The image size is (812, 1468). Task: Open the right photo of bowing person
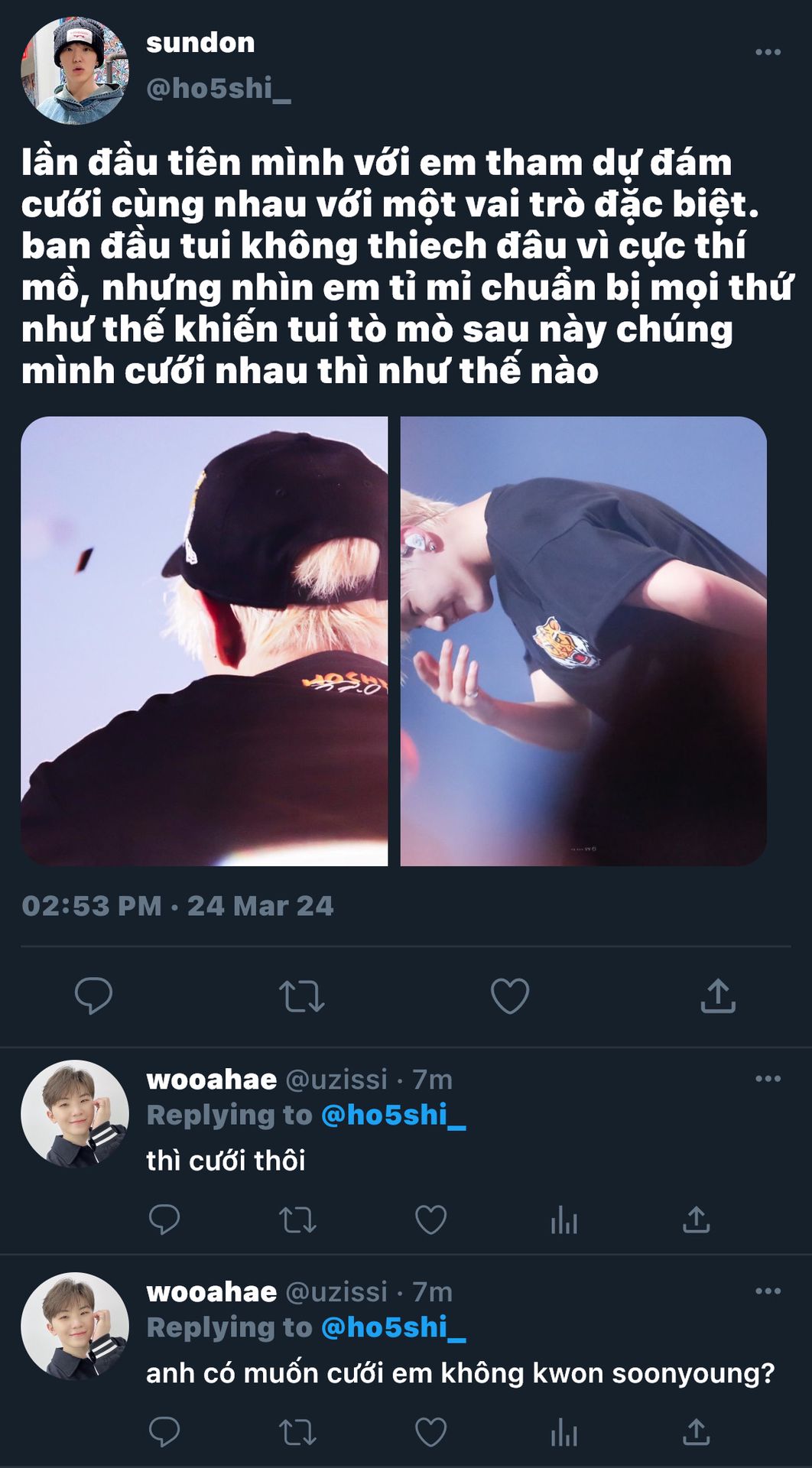point(583,641)
